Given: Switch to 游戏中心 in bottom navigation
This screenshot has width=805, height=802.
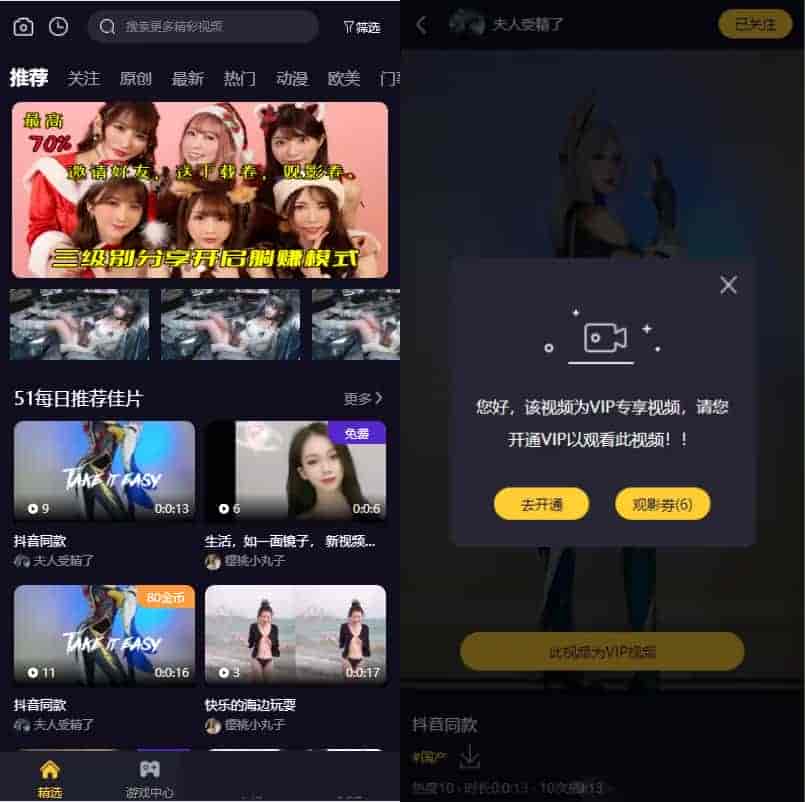Looking at the screenshot, I should point(150,777).
